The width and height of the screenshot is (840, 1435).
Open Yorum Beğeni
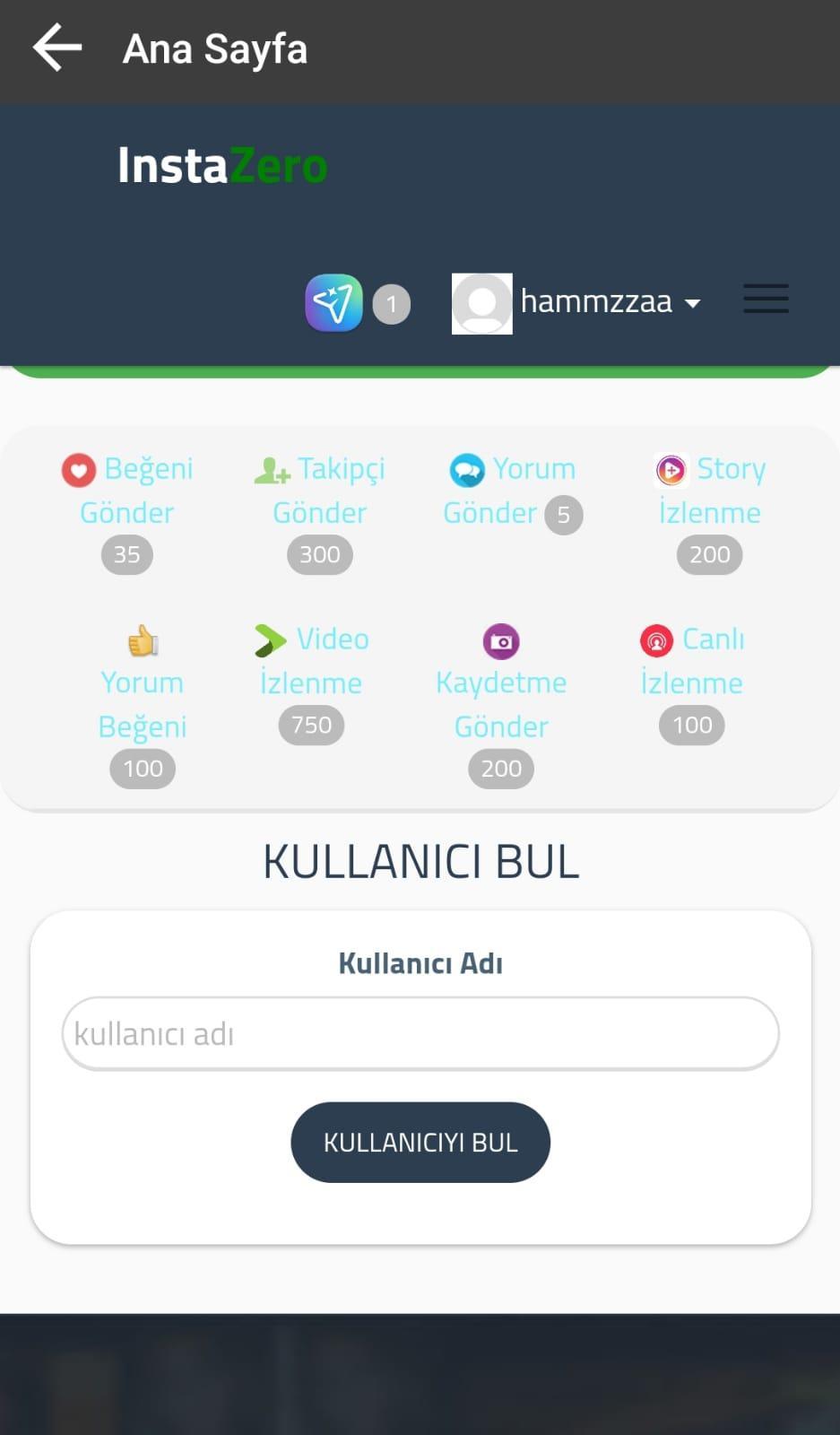[143, 705]
